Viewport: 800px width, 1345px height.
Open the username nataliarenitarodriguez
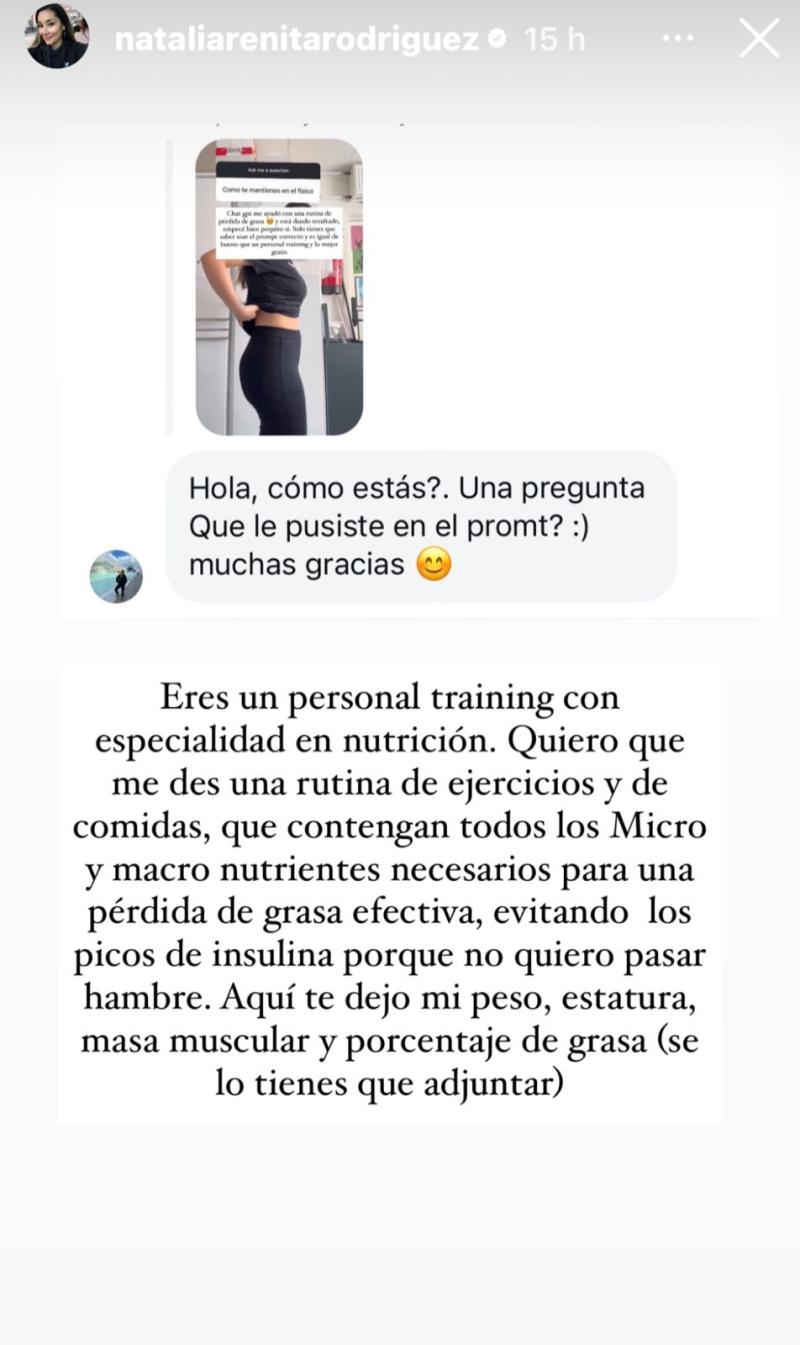tap(302, 37)
